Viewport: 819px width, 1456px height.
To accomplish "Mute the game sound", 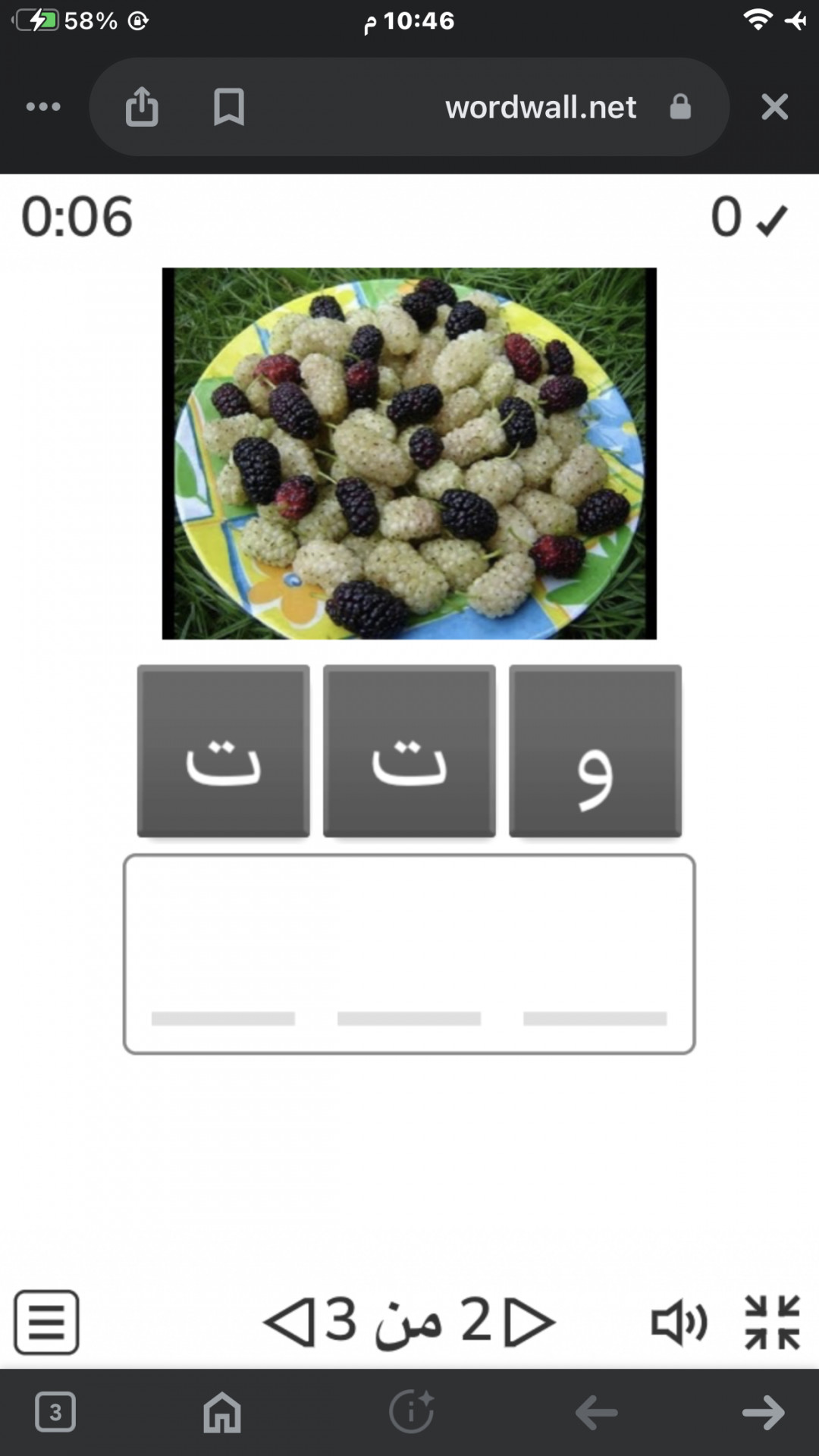I will (x=679, y=1323).
